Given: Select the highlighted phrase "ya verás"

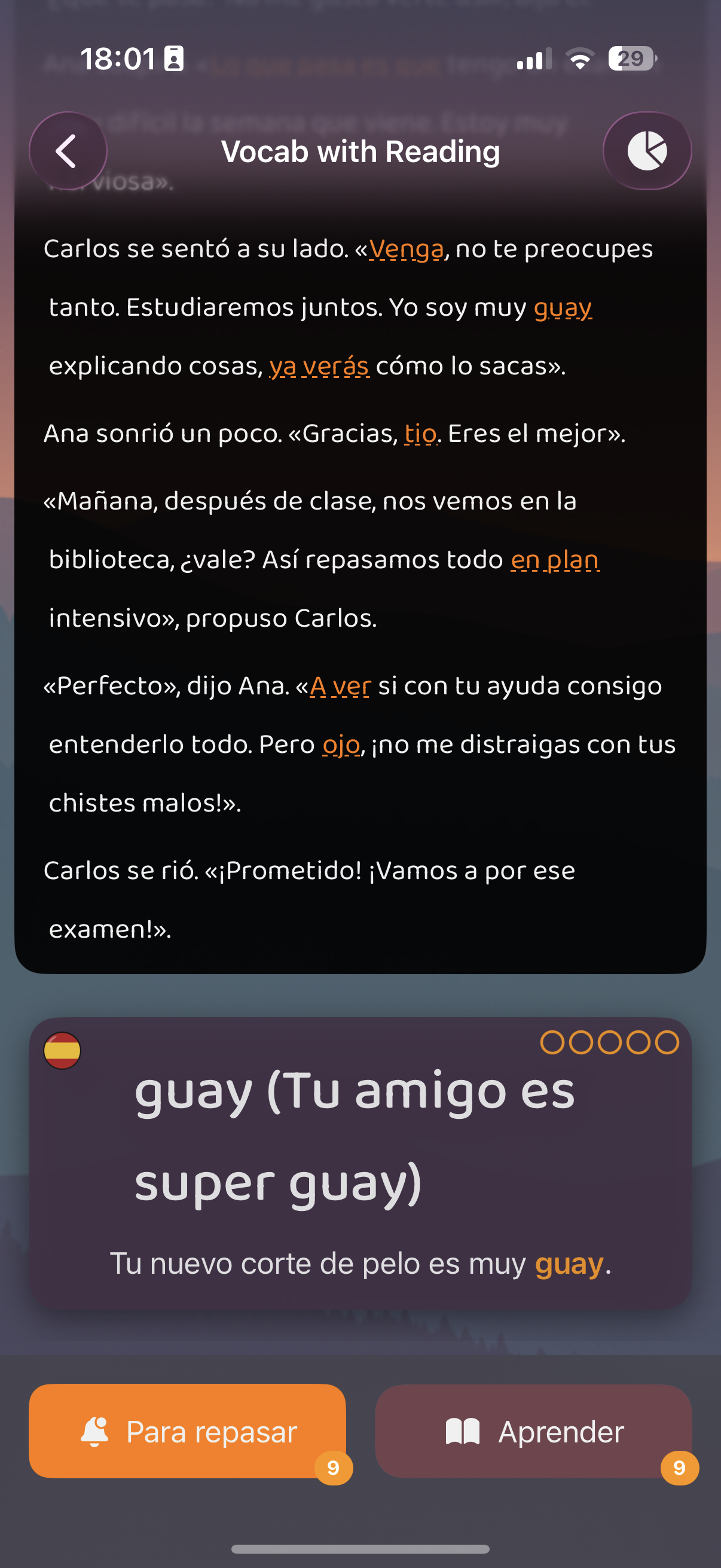Looking at the screenshot, I should click(x=319, y=366).
